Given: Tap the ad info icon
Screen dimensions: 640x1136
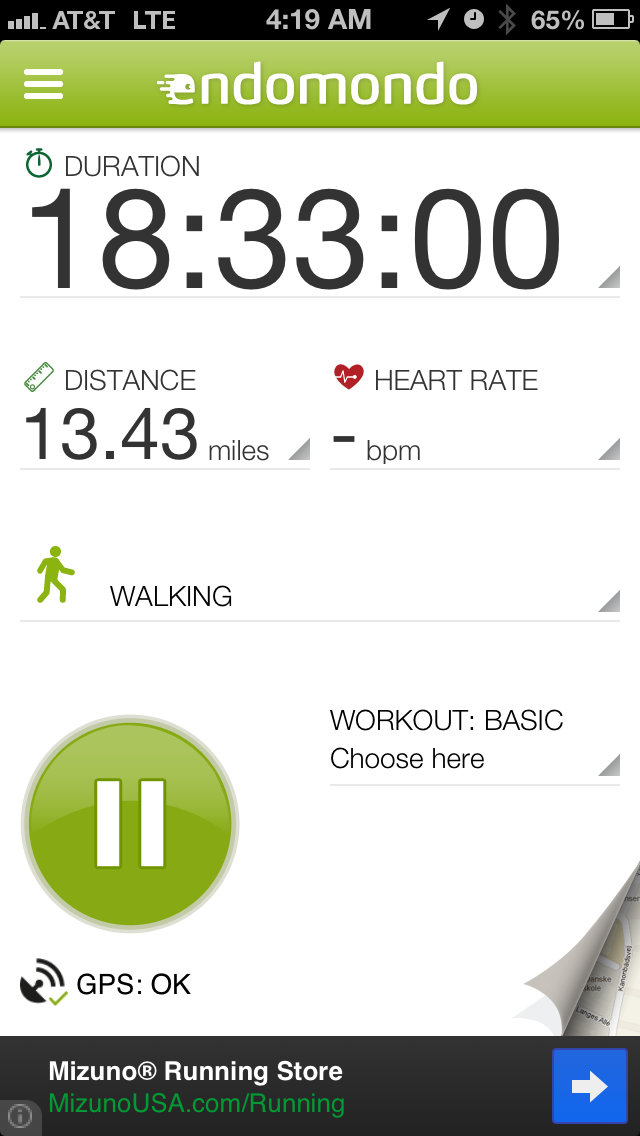Looking at the screenshot, I should (x=20, y=1116).
